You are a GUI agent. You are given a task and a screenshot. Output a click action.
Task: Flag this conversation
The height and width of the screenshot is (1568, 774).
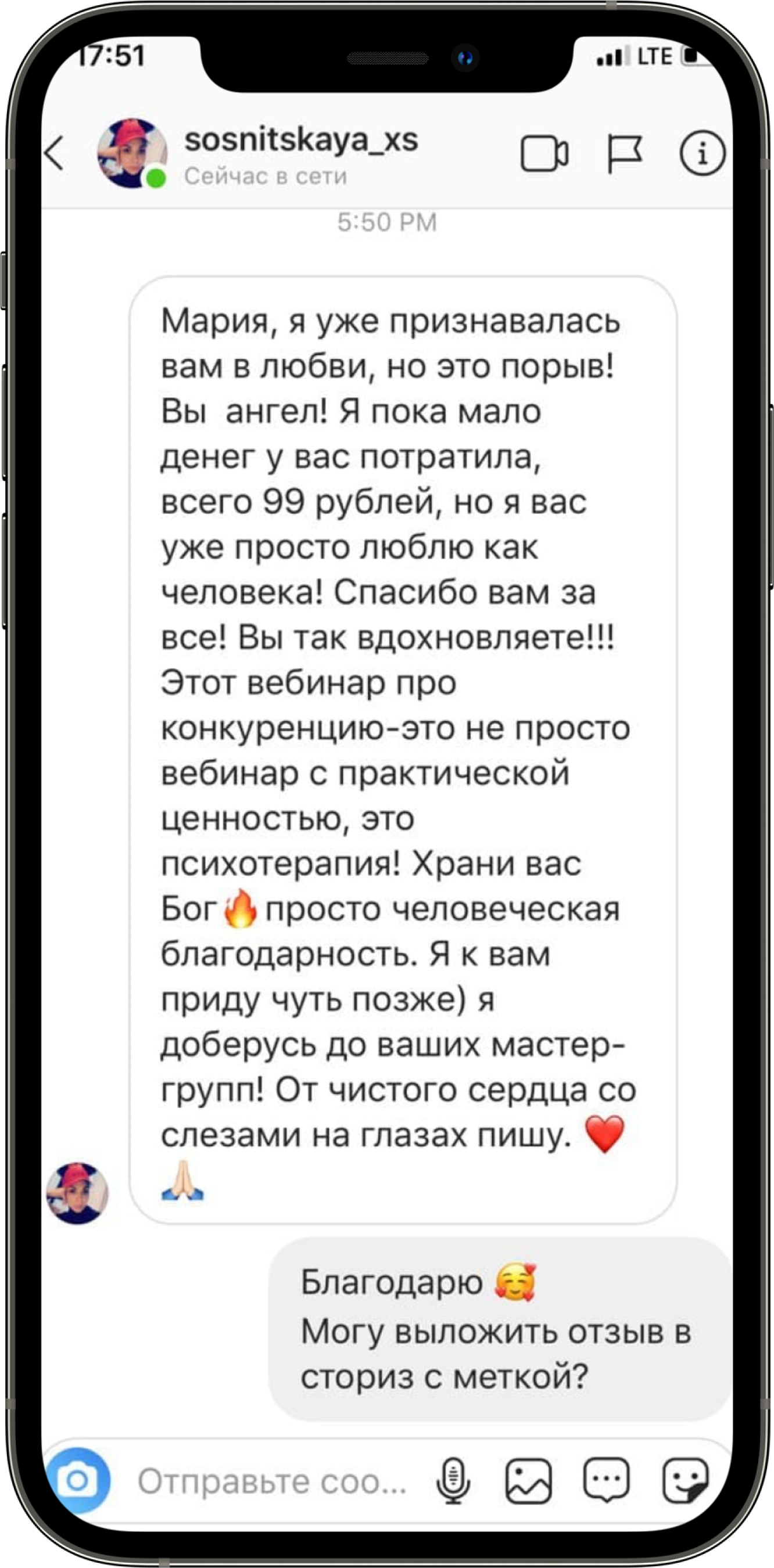coord(625,153)
